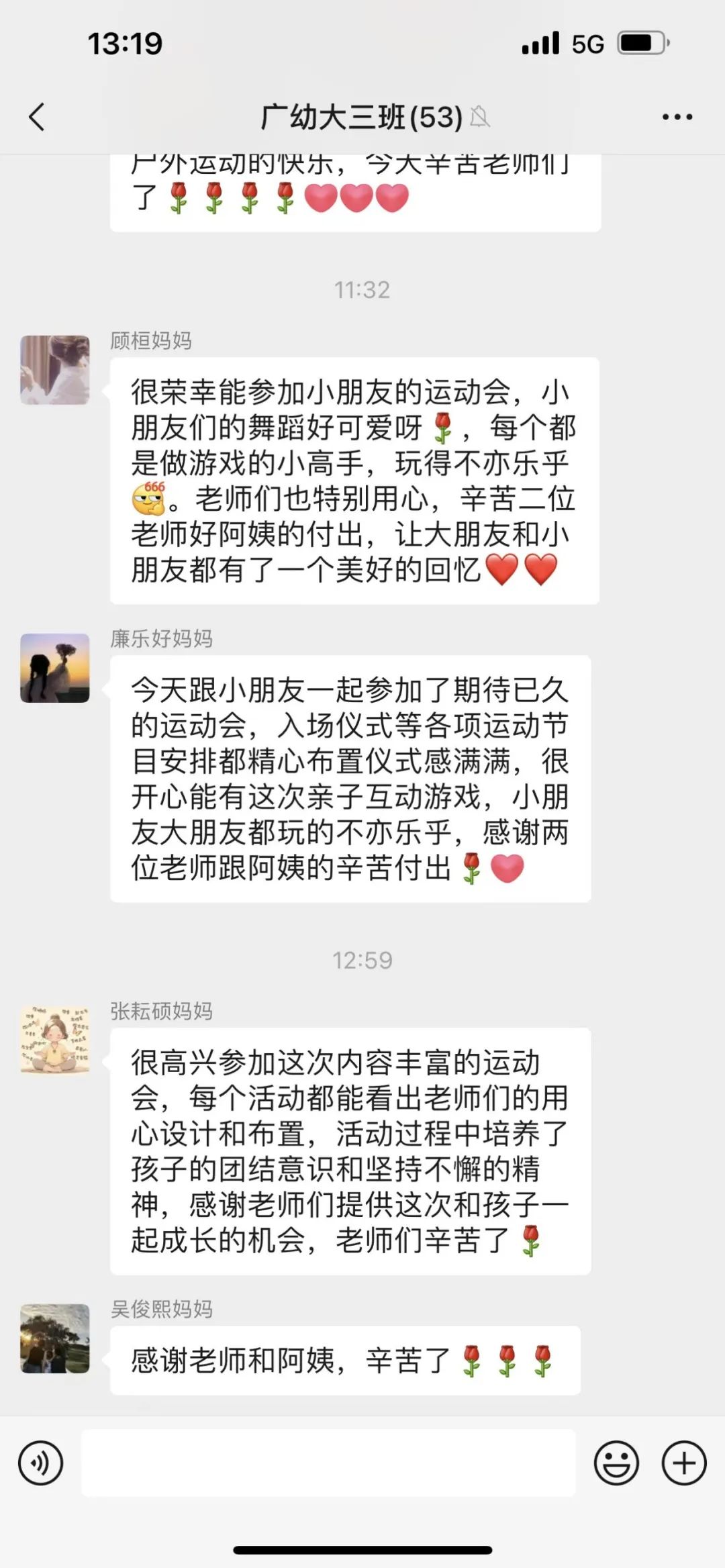View 吴俊熙妈妈's profile avatar

click(x=55, y=1338)
